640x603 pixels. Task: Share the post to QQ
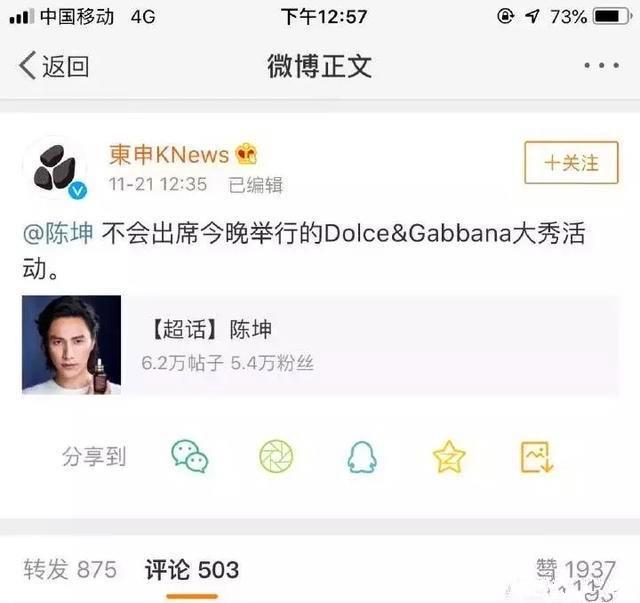[362, 456]
